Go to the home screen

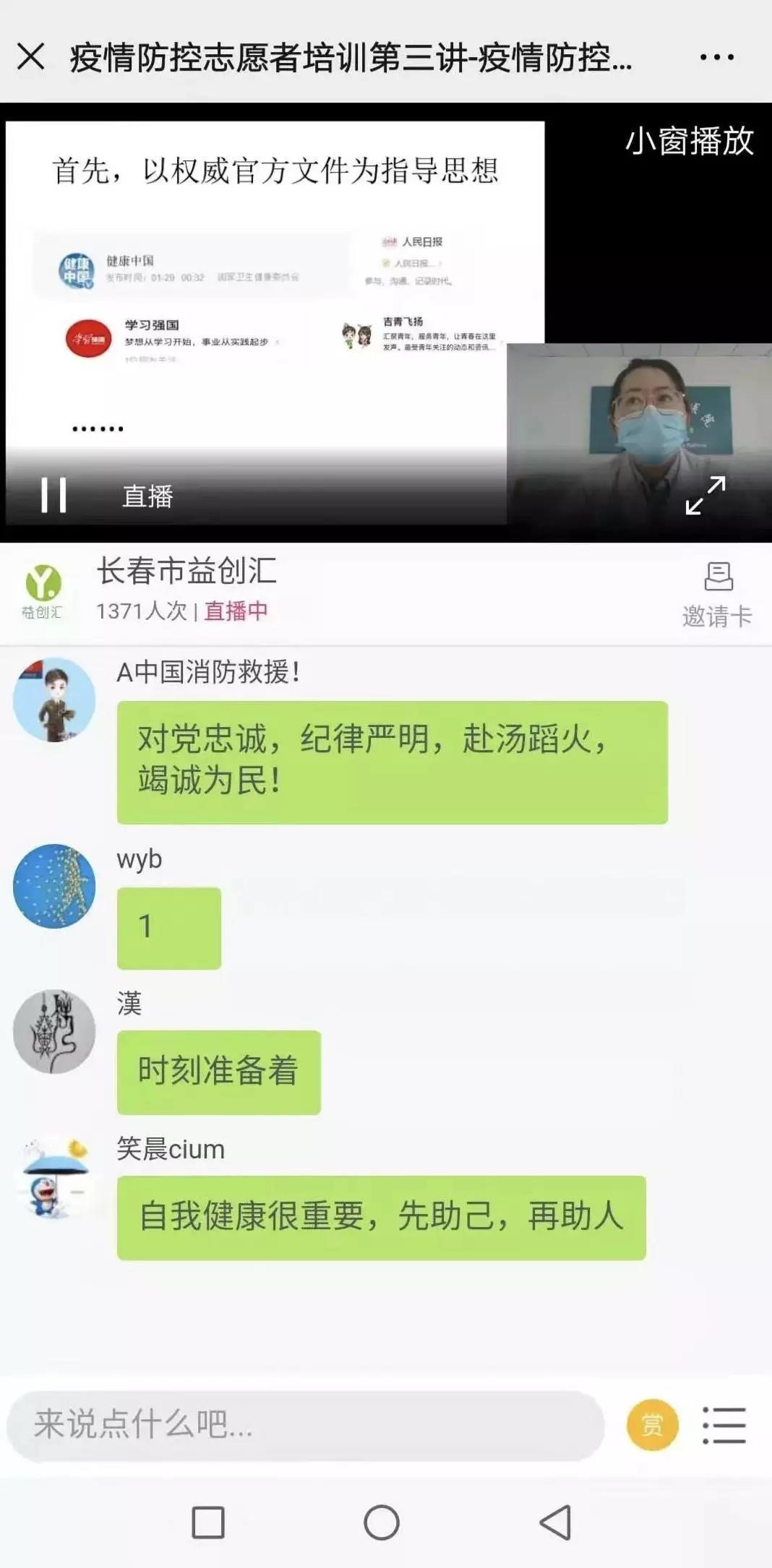click(382, 1522)
